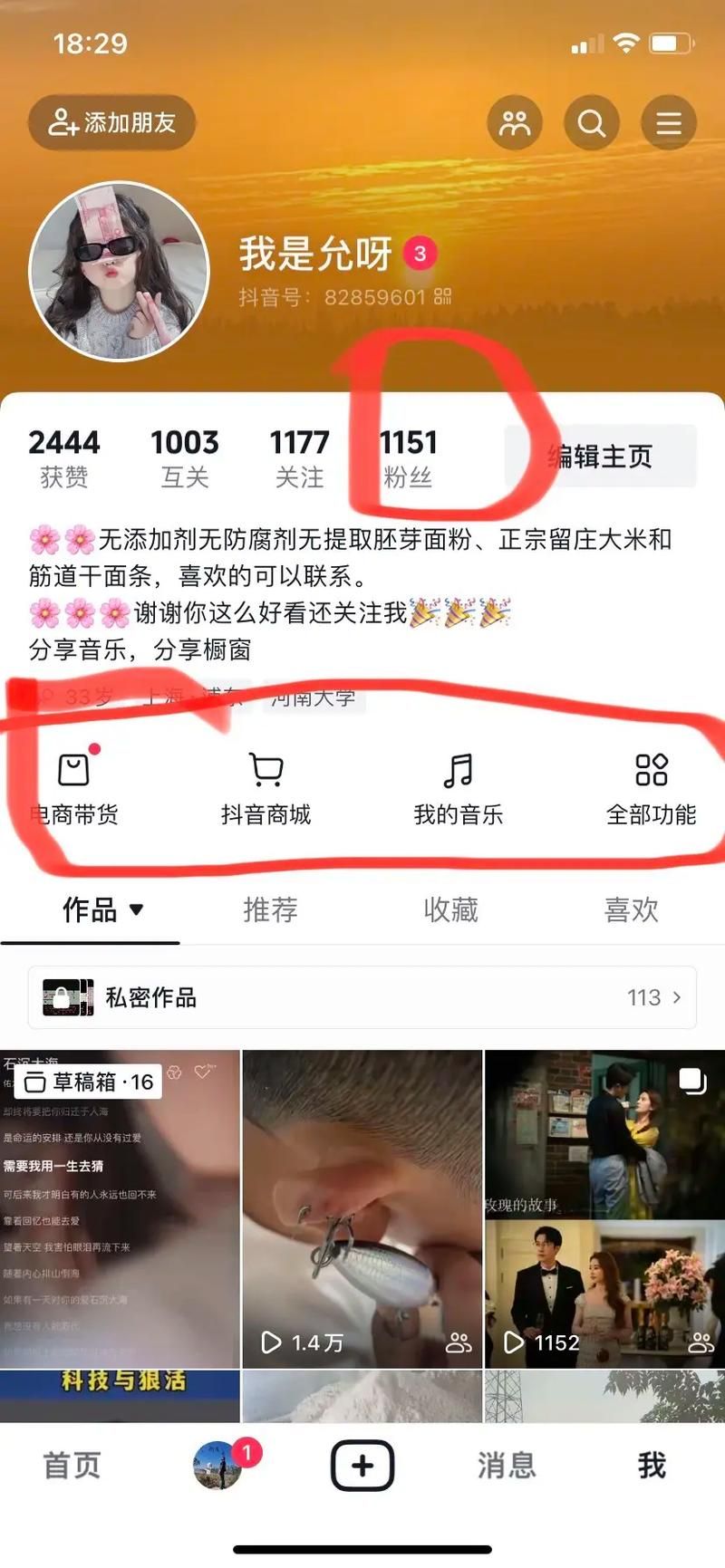Open the 消息 messages tab

pyautogui.click(x=507, y=1465)
